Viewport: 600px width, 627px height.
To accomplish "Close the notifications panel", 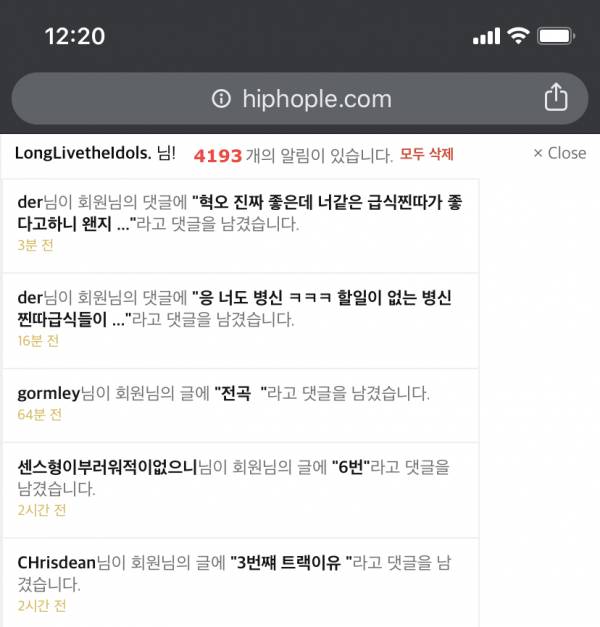I will click(x=559, y=153).
